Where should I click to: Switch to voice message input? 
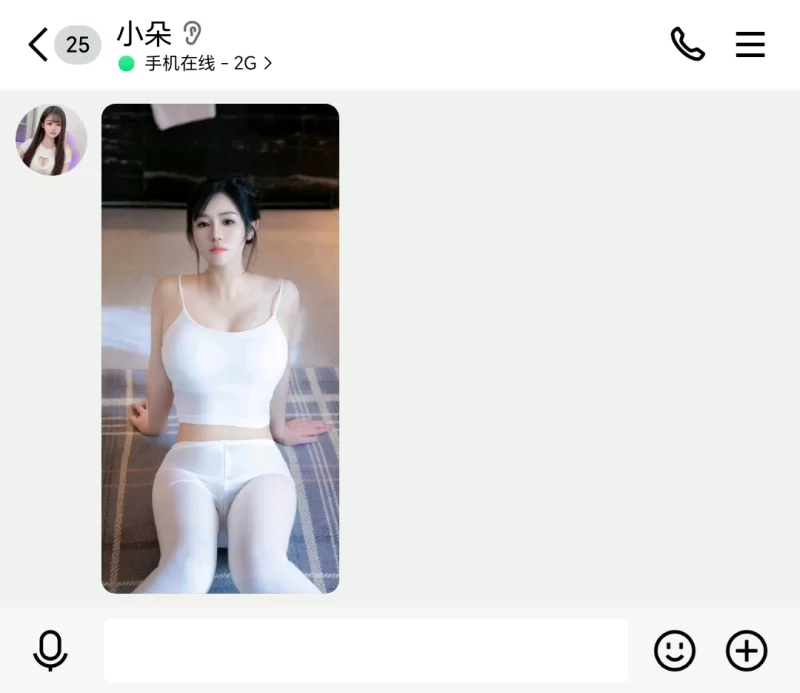pyautogui.click(x=50, y=650)
